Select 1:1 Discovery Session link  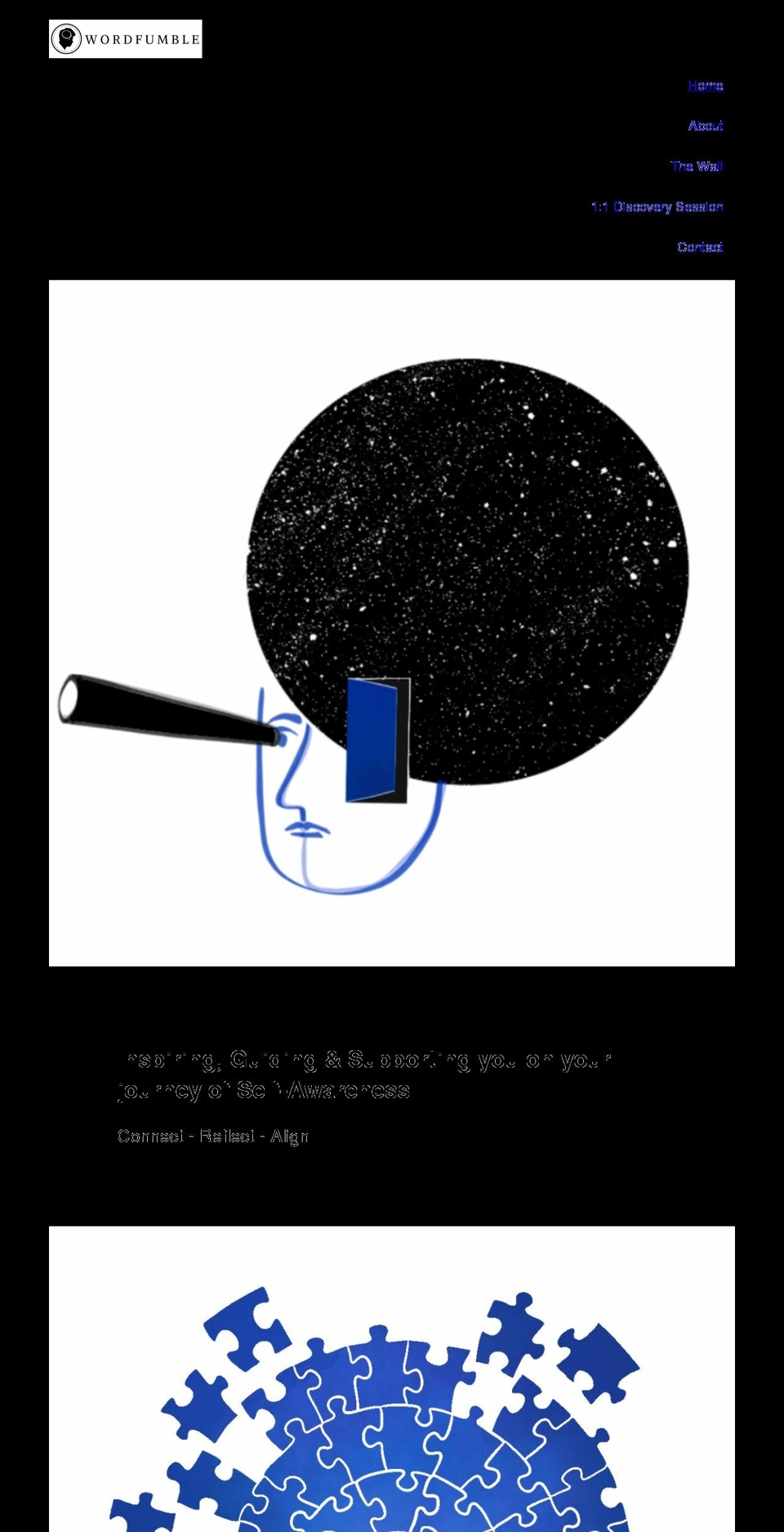point(657,207)
